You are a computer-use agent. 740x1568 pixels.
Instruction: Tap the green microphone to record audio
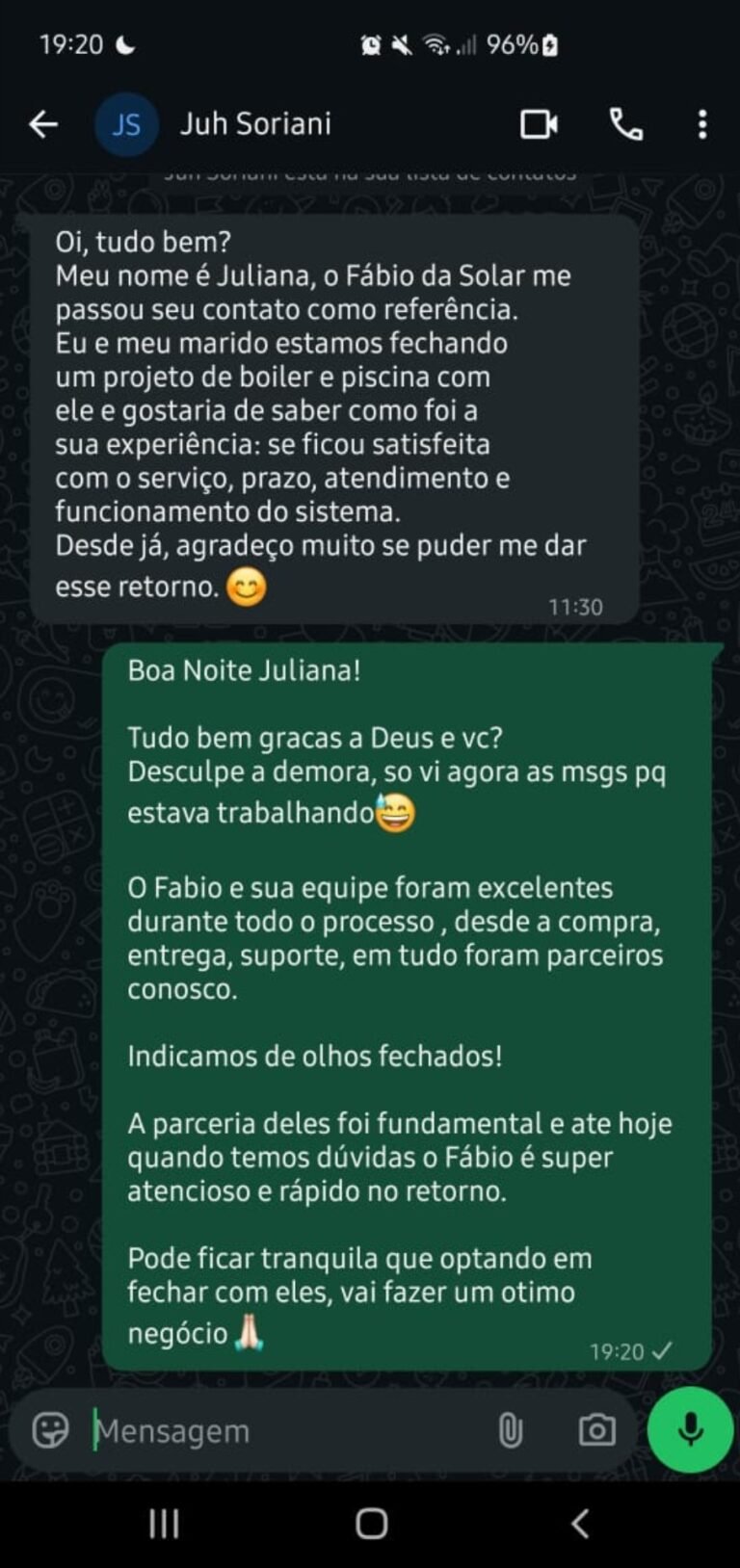click(x=688, y=1430)
